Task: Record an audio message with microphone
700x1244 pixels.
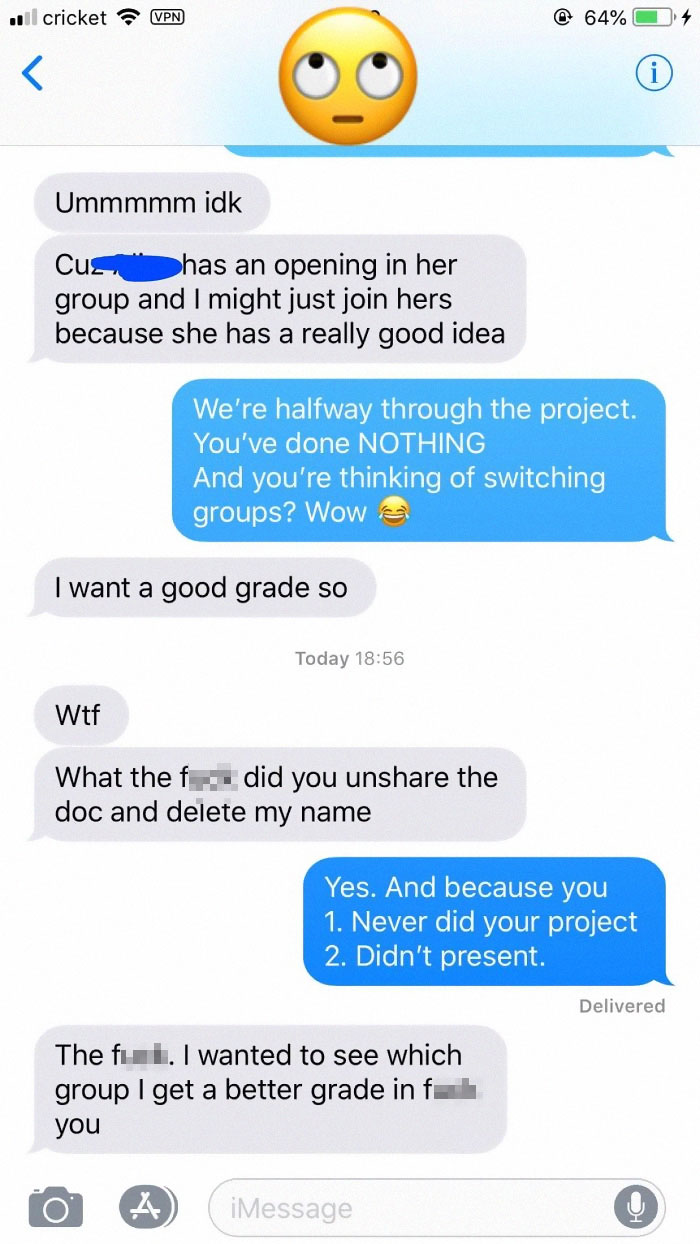Action: click(635, 1207)
